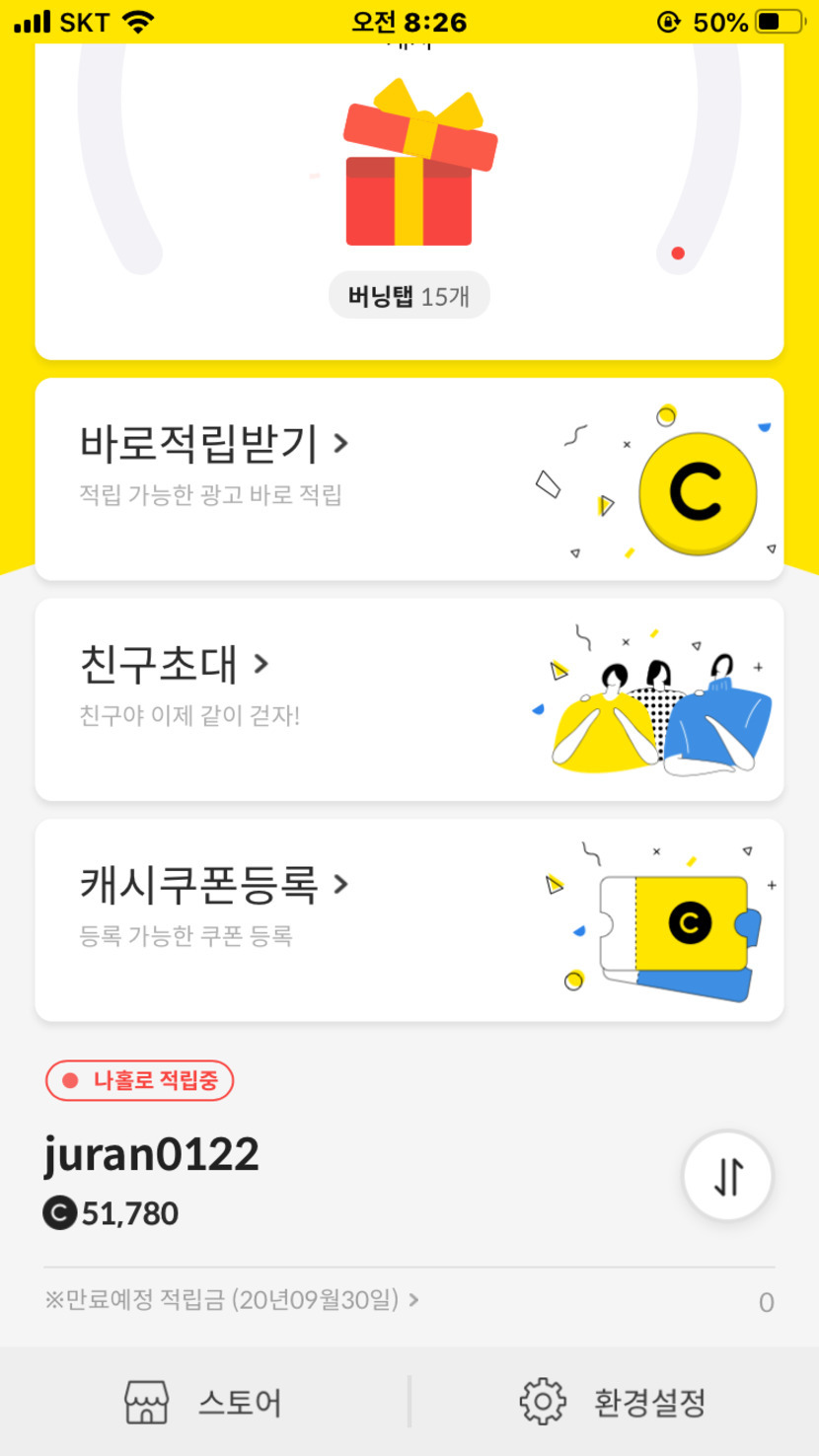Viewport: 819px width, 1456px height.
Task: Tap the swap arrows round button
Action: [727, 1176]
